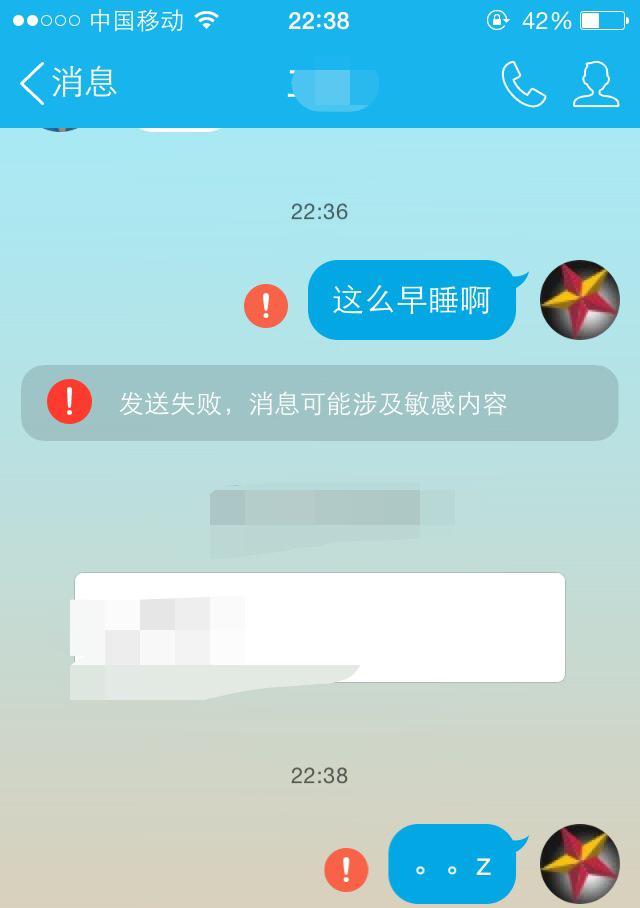The width and height of the screenshot is (640, 908).
Task: Go back to the 消息 list
Action: (x=66, y=83)
